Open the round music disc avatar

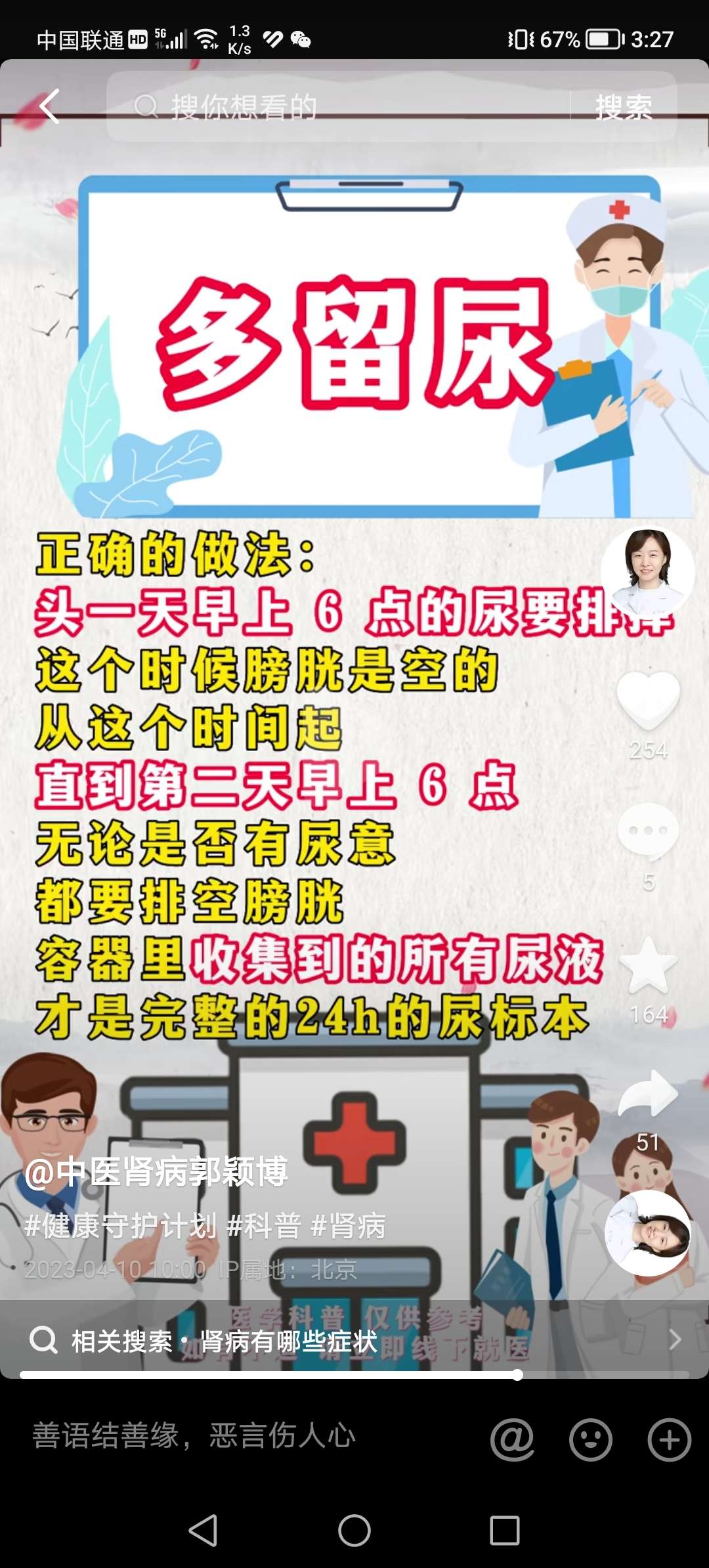[648, 1233]
